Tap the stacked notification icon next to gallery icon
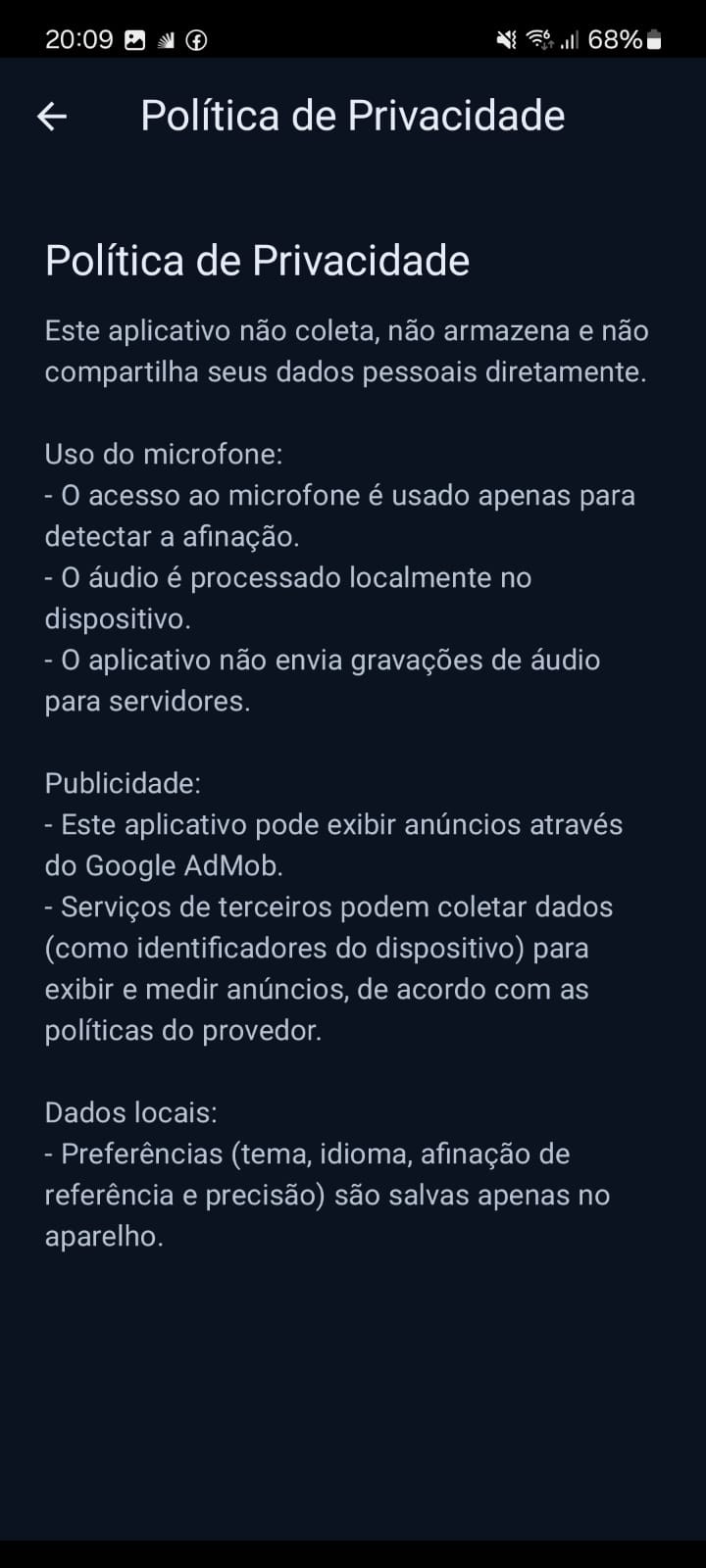Screen dimensions: 706x1568 pos(166,40)
